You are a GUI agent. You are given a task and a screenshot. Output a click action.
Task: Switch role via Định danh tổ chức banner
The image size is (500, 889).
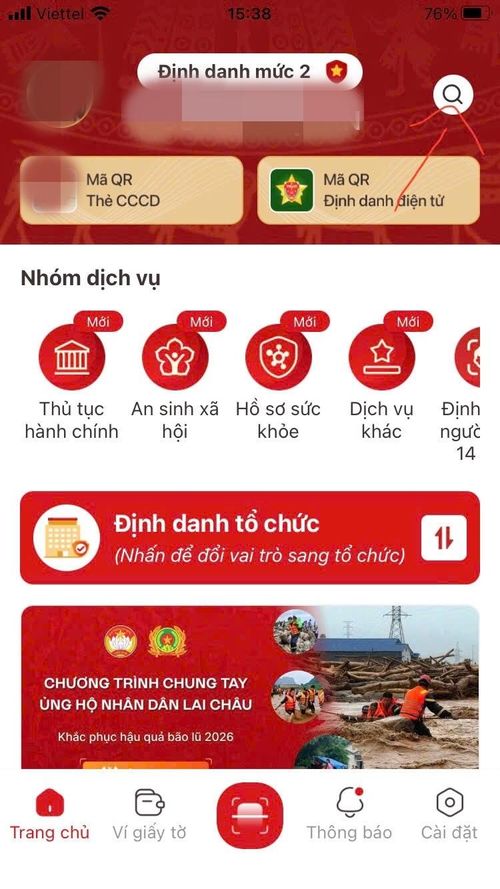[x=250, y=537]
